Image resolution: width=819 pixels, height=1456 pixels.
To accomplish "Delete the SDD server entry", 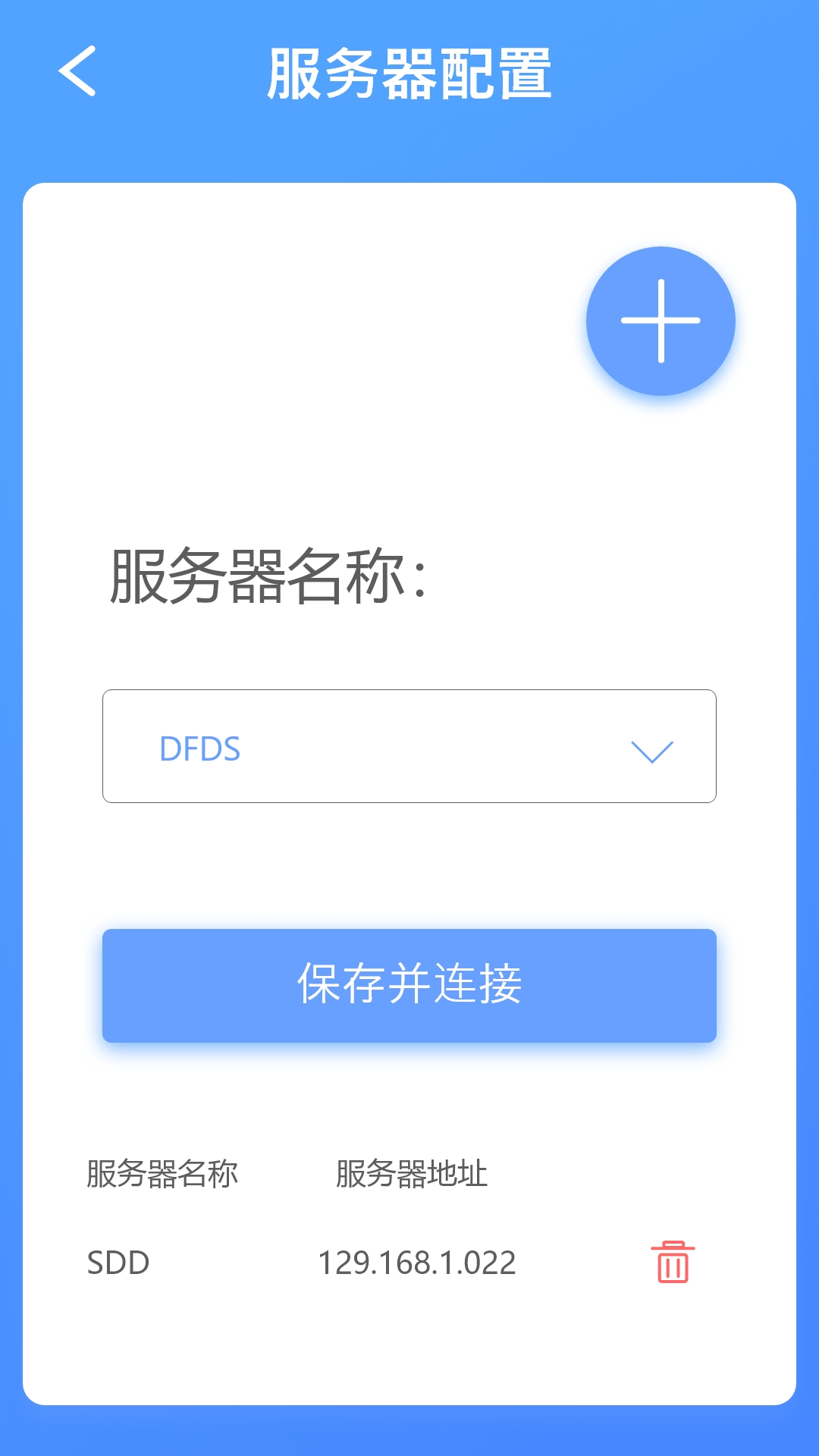I will pyautogui.click(x=673, y=1262).
